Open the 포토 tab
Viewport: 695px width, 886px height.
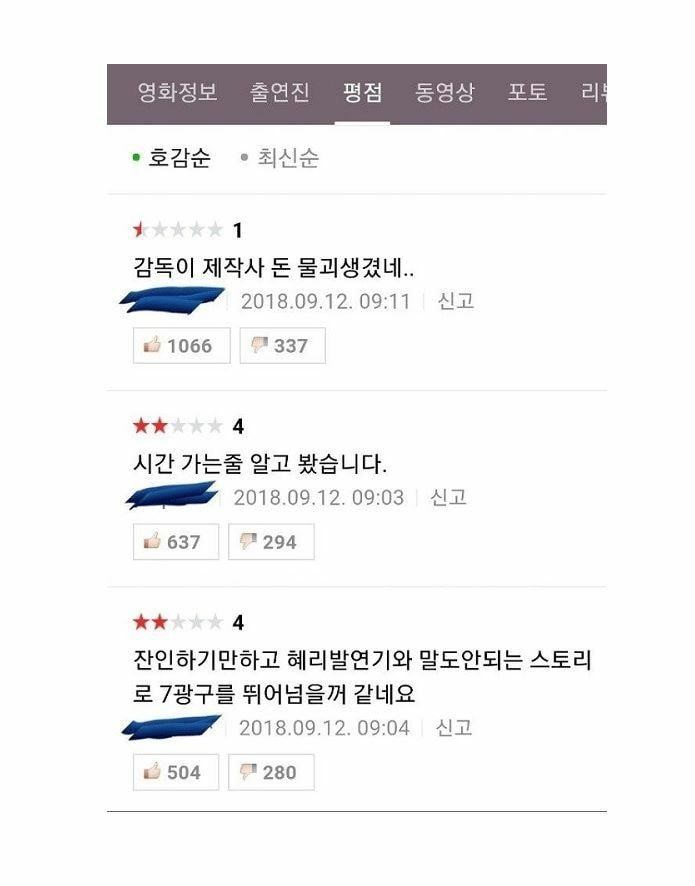(x=527, y=93)
